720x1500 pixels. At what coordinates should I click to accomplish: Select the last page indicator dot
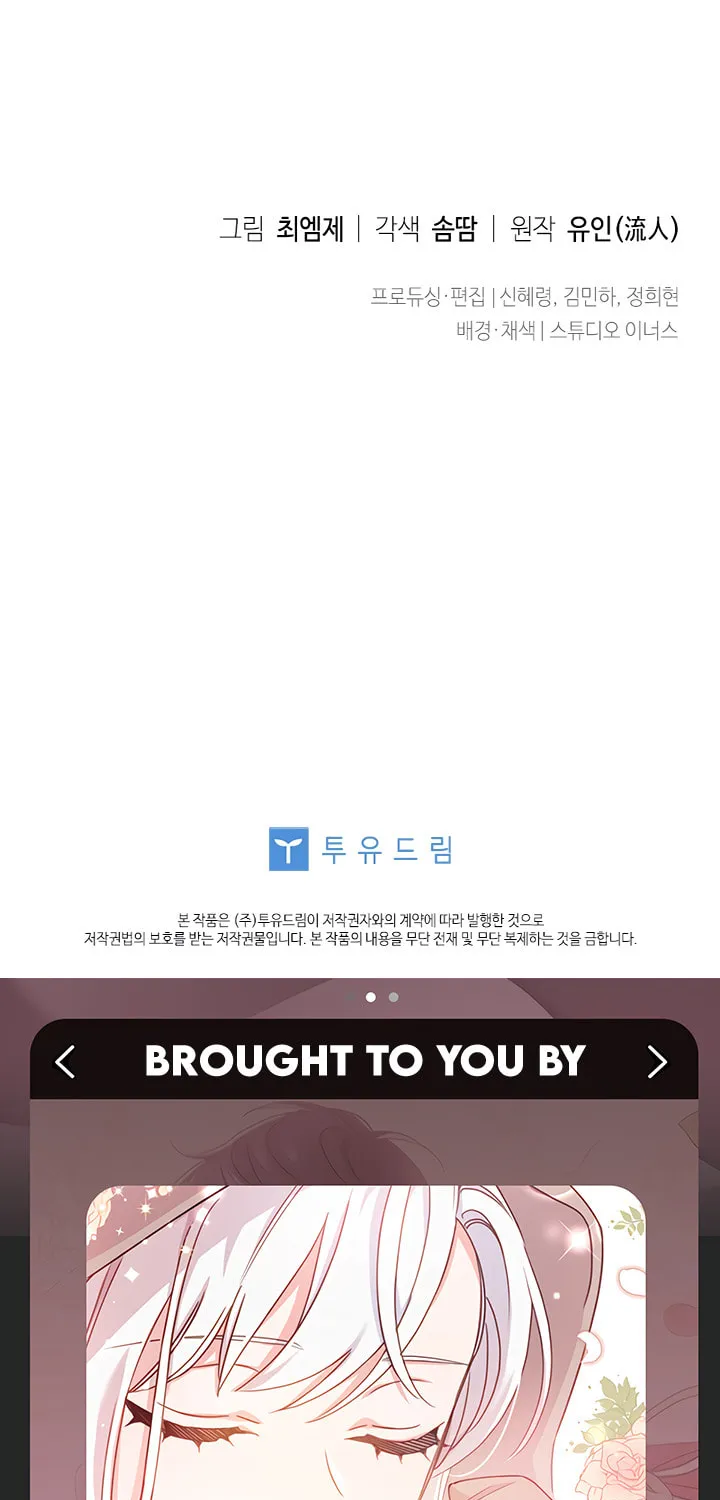pos(393,997)
